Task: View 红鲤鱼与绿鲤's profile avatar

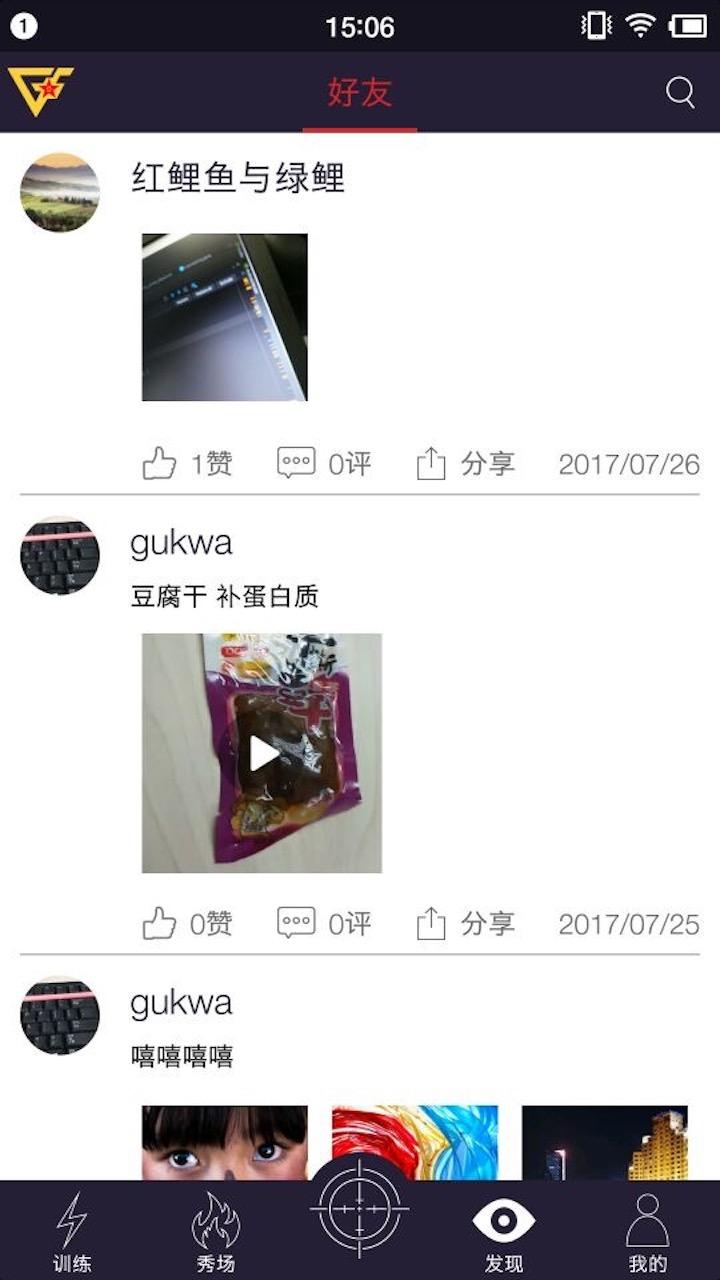Action: pos(60,192)
